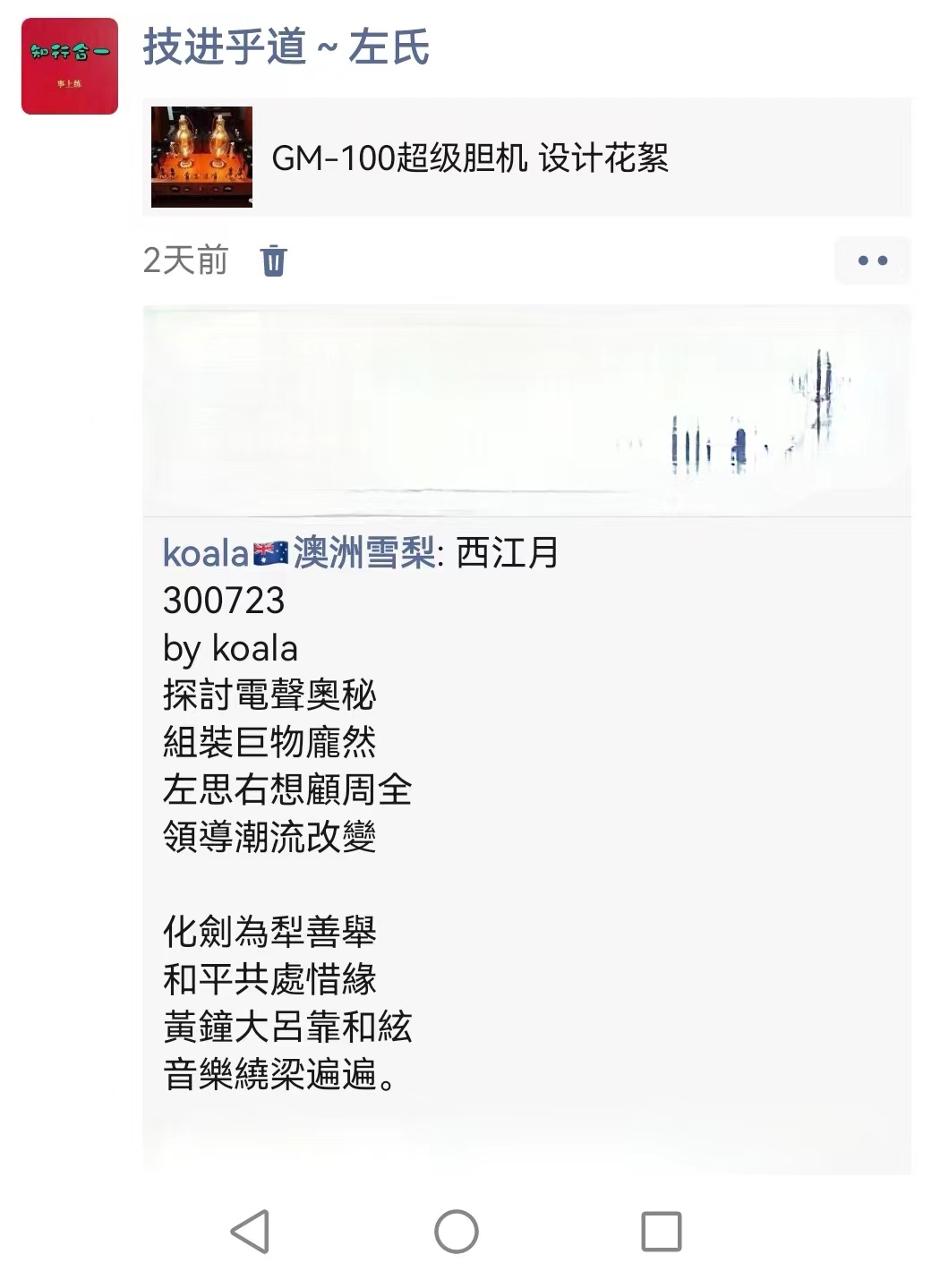Screen dimensions: 940x1288
Task: Delete this post with the trash icon
Action: click(273, 261)
